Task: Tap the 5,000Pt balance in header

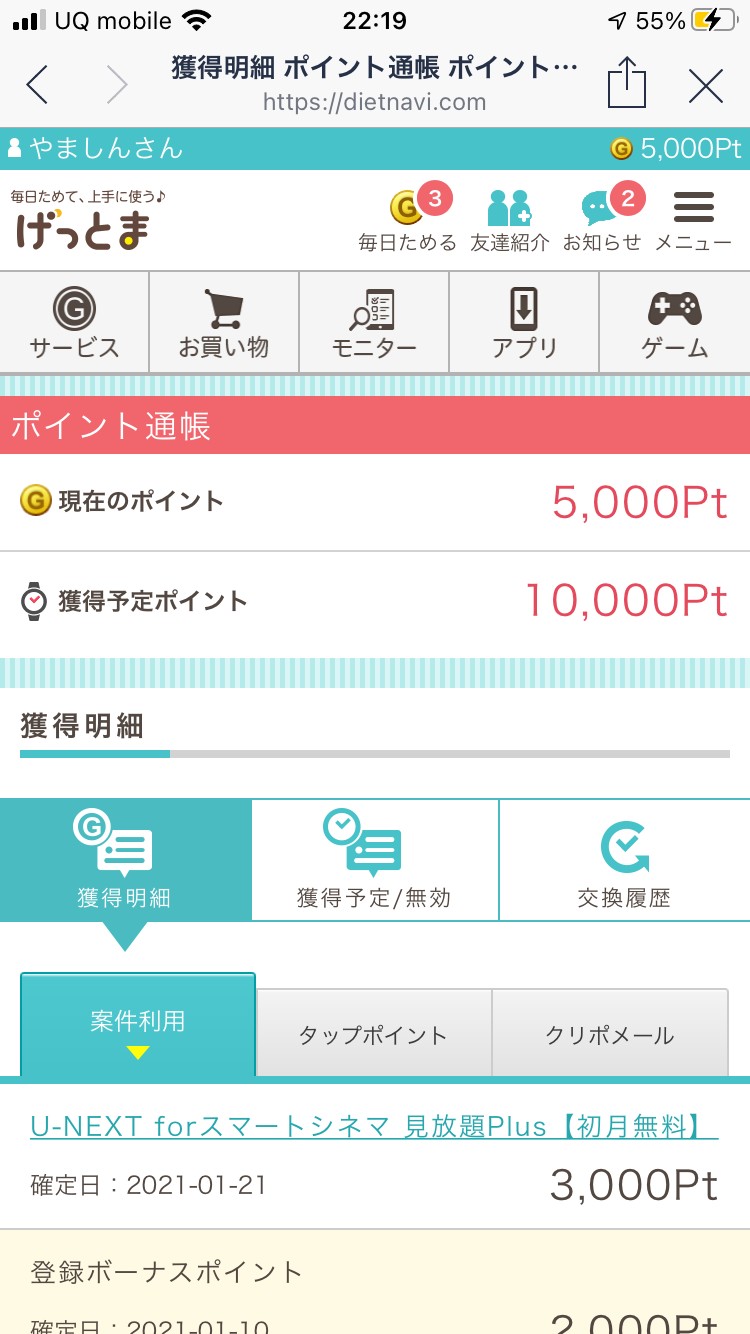Action: (677, 149)
